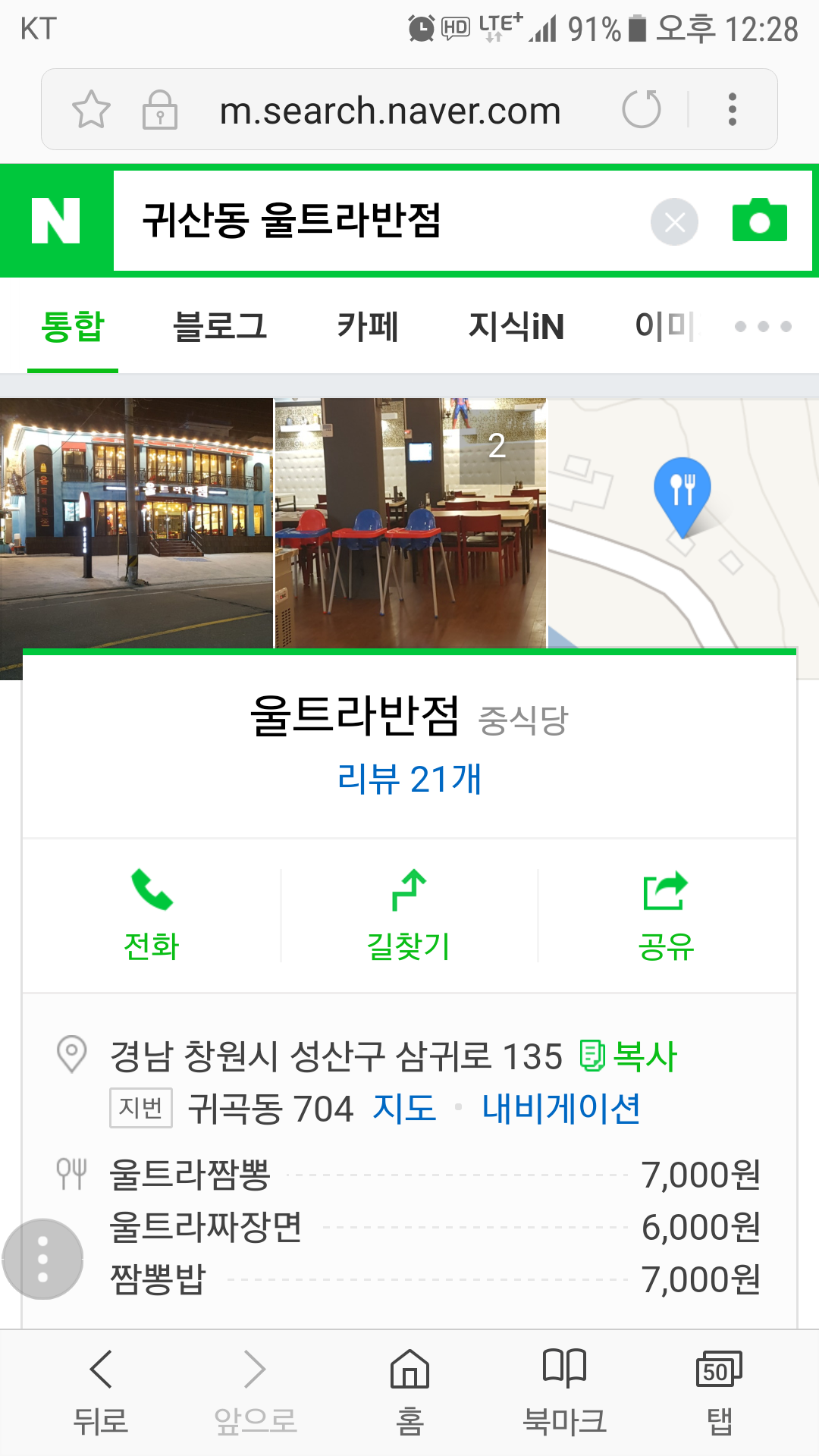Screen dimensions: 819x1456
Task: Open the map preview tile
Action: [x=682, y=523]
